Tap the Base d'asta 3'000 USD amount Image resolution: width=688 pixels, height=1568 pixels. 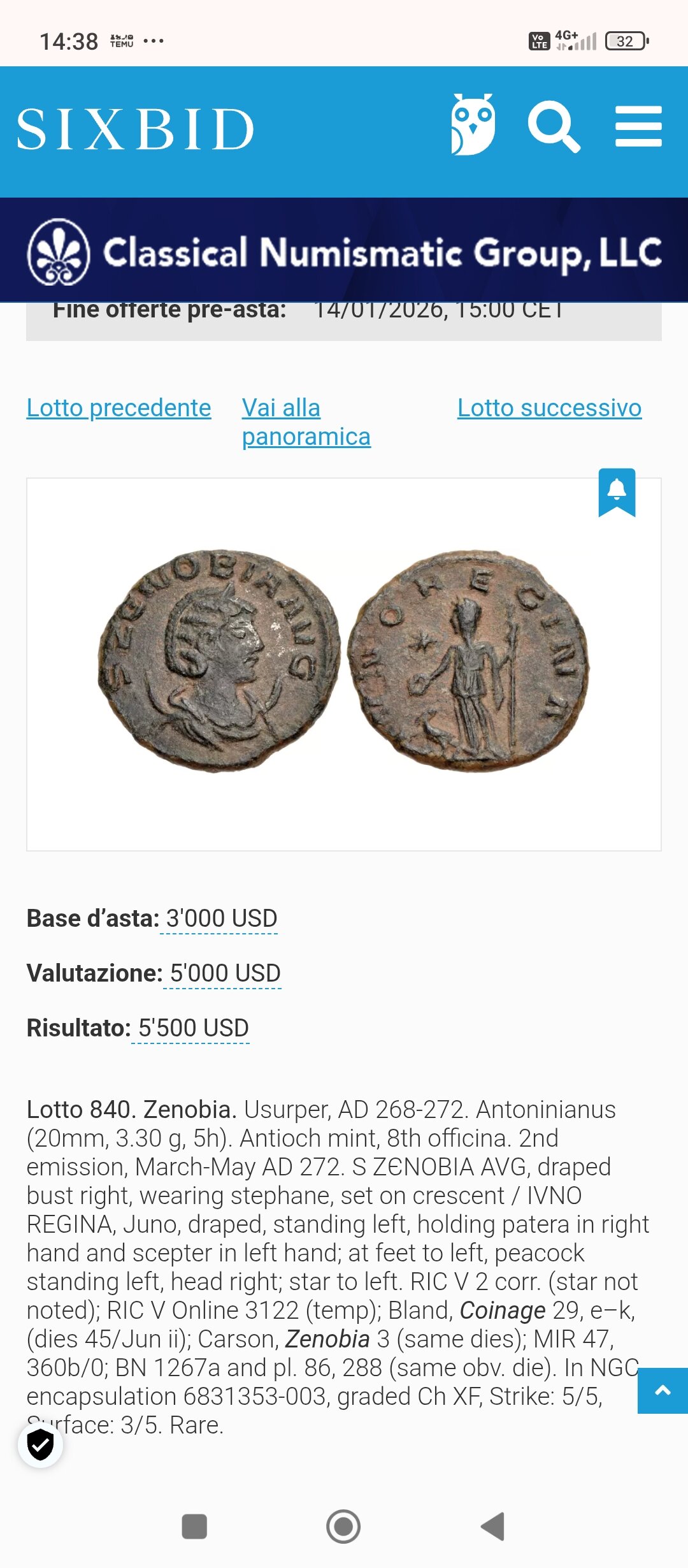point(221,918)
